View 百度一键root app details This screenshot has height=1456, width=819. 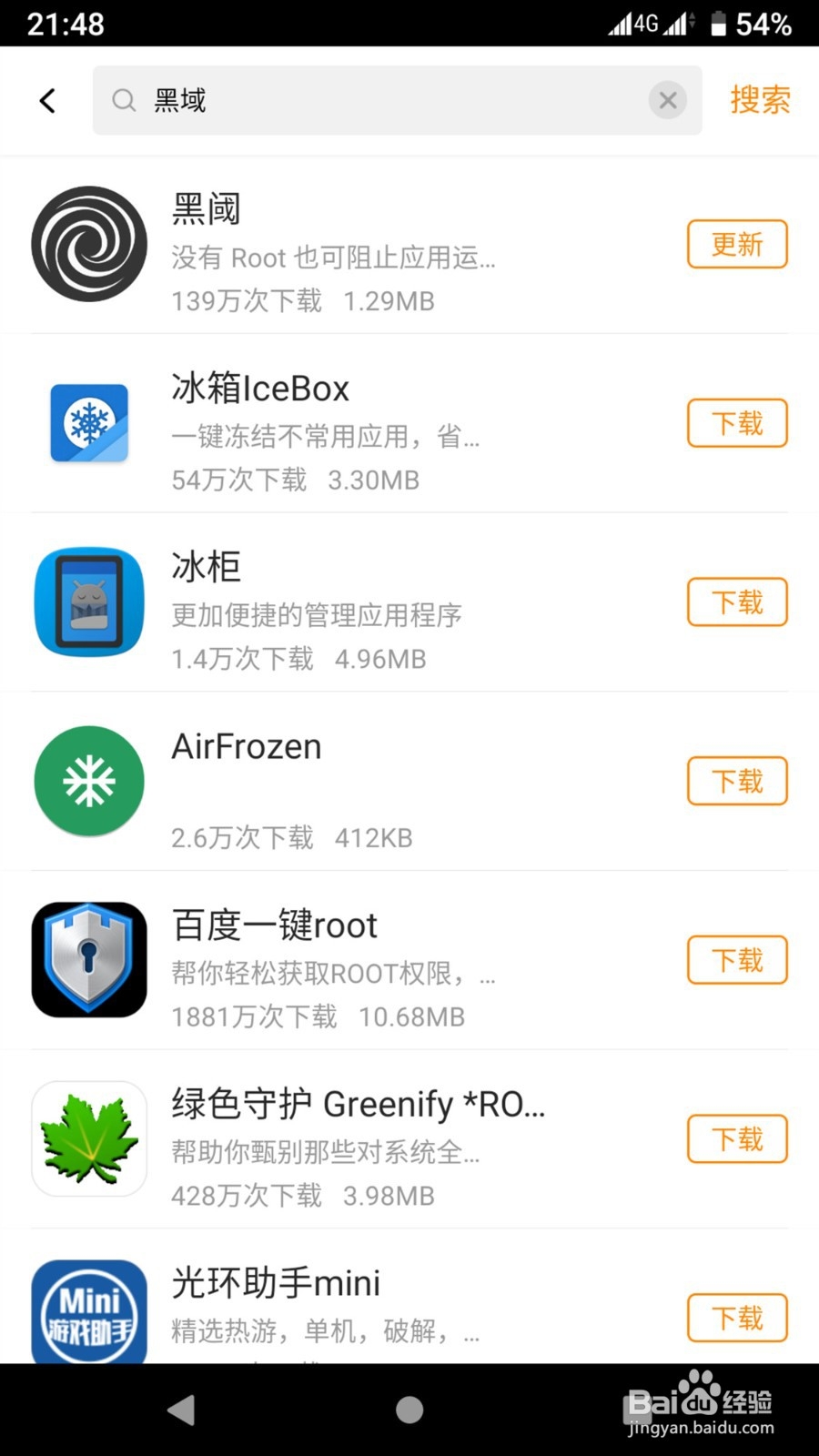(355, 960)
